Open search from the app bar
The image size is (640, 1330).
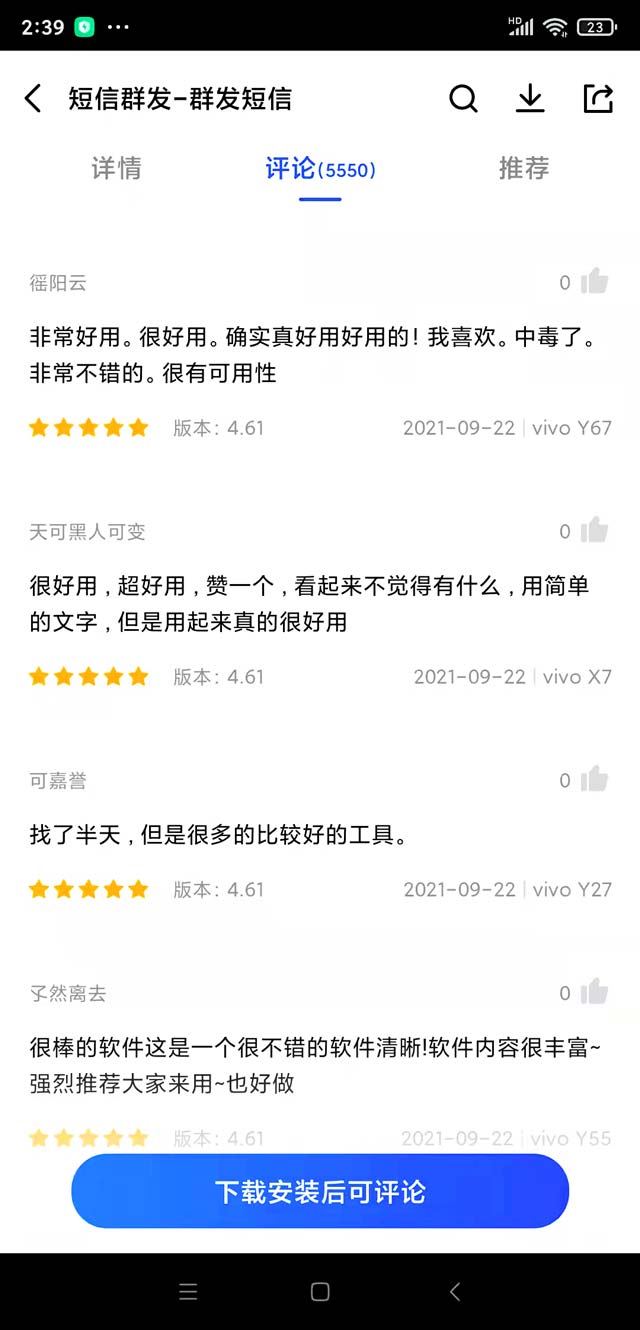pos(463,98)
